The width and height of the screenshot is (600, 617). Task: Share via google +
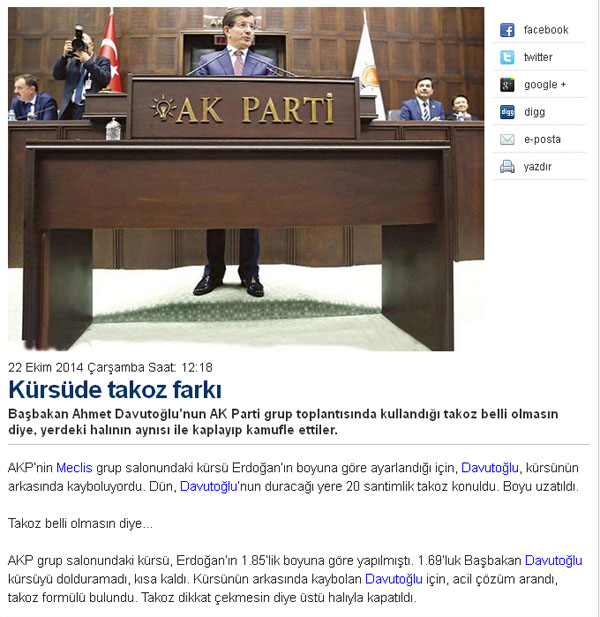544,85
